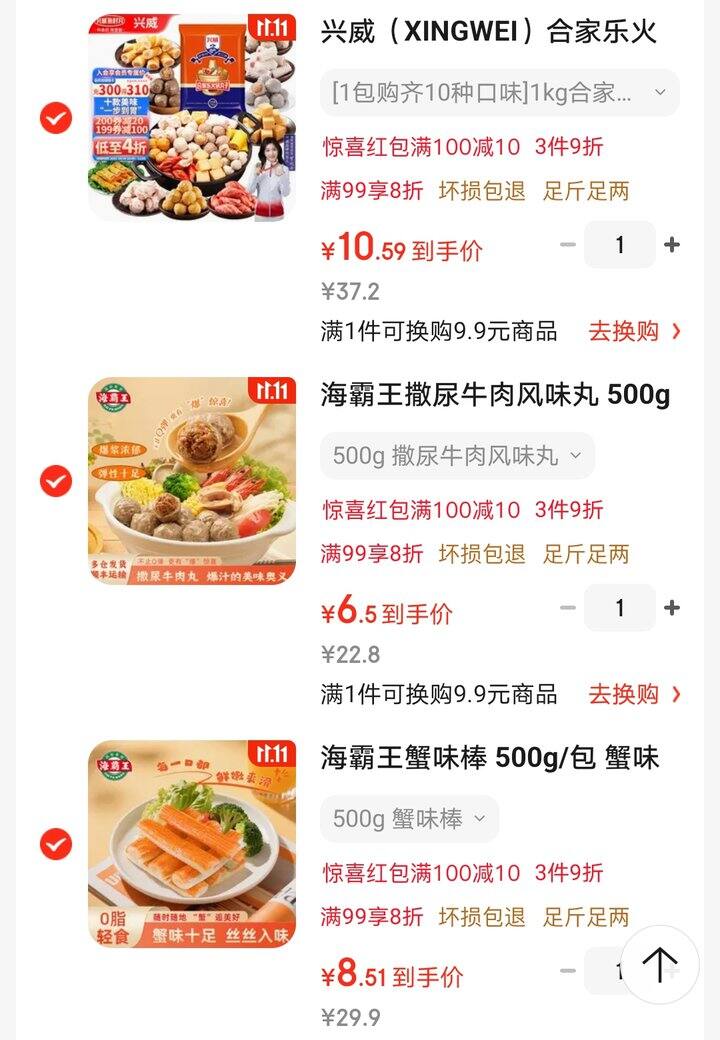Increase quantity of 兴威 合家乐火
The image size is (720, 1040).
pyautogui.click(x=672, y=245)
